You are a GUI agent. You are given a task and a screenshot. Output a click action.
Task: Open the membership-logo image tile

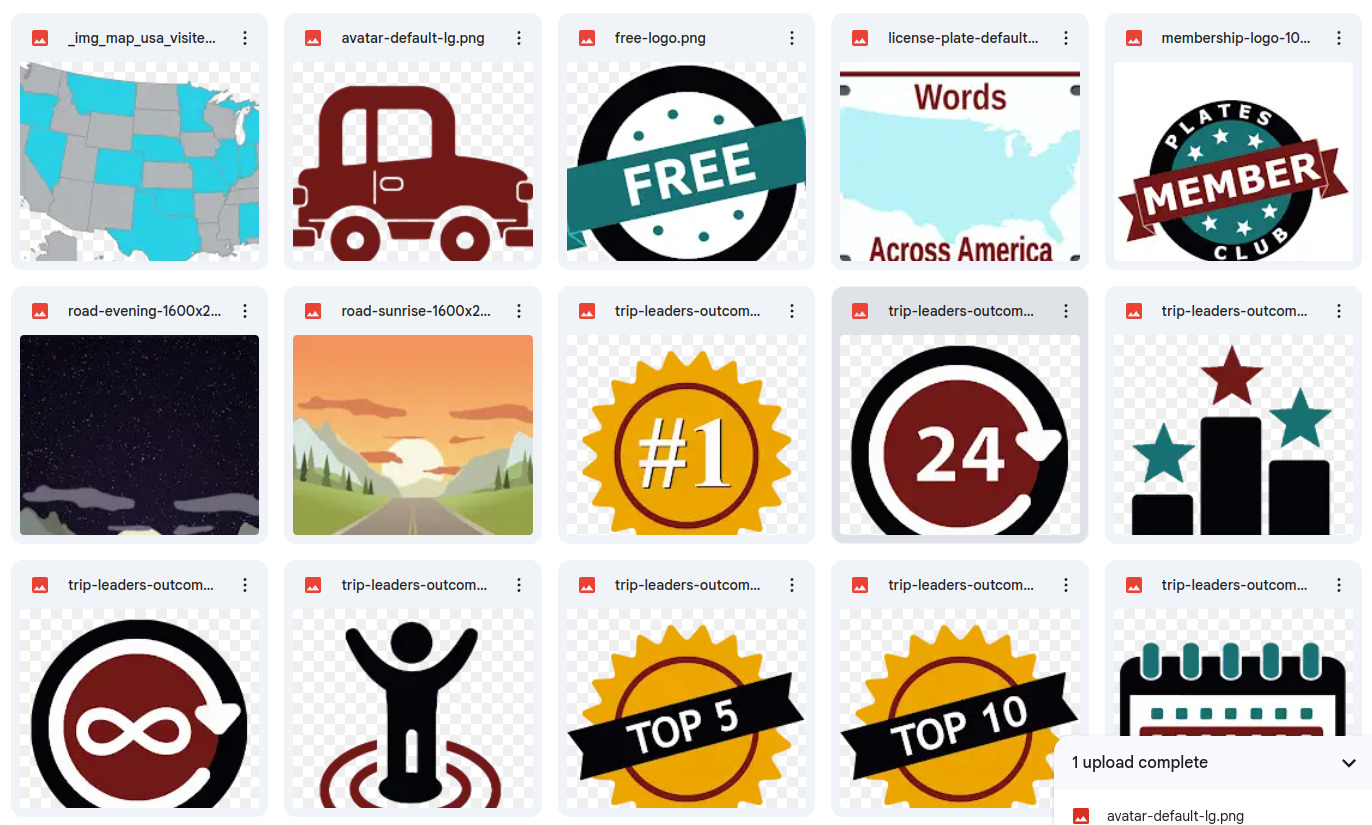click(1233, 161)
